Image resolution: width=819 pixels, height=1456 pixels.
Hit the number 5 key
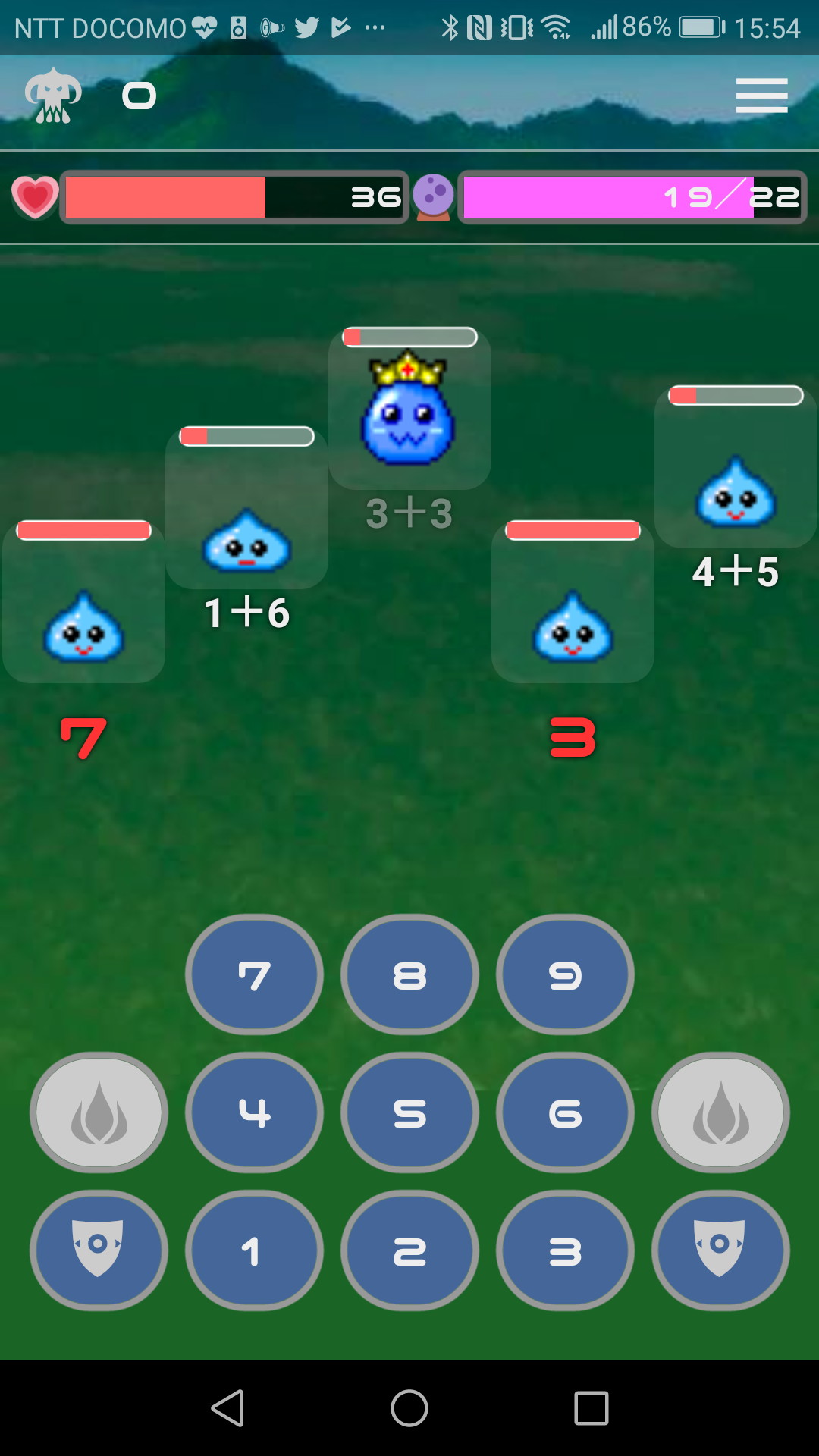[x=409, y=1112]
